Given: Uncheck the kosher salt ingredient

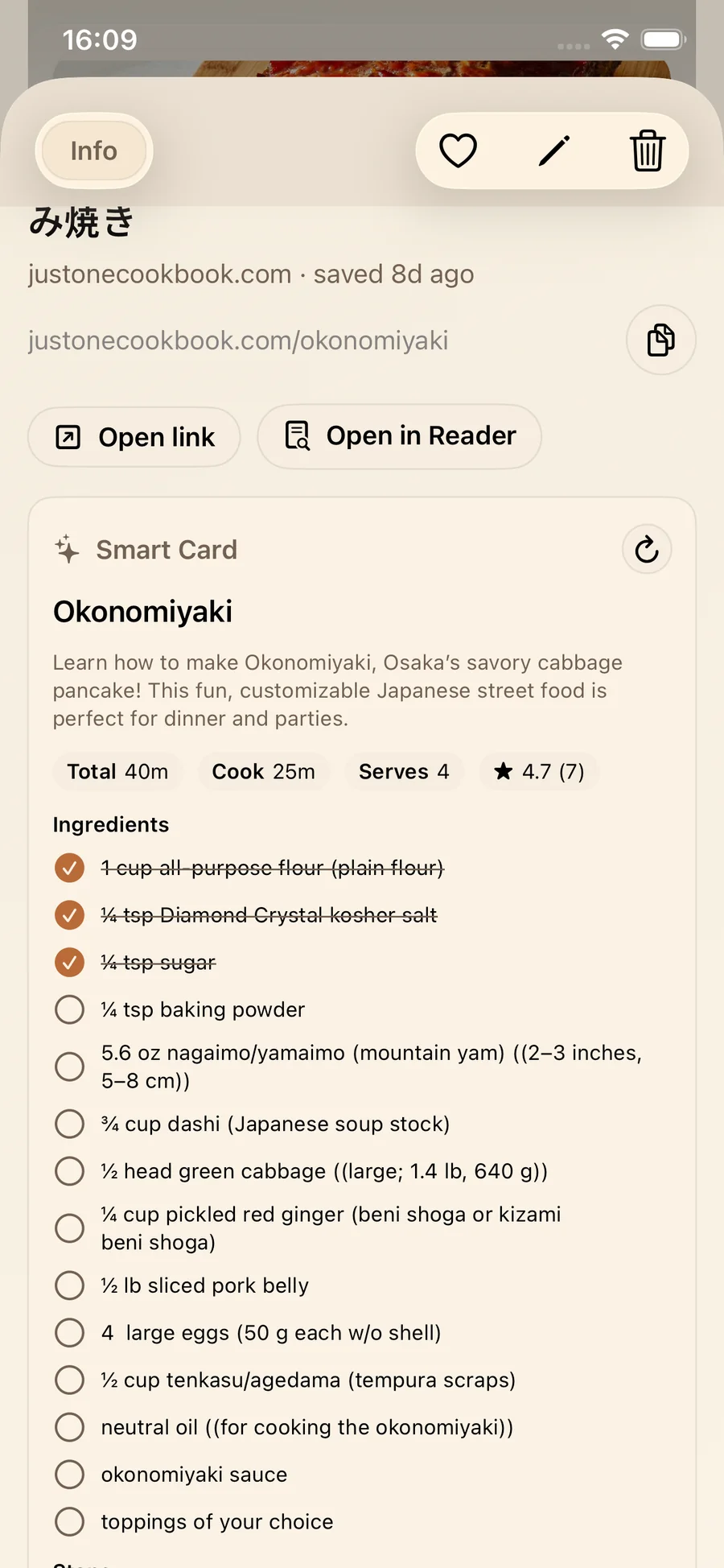Looking at the screenshot, I should click(69, 915).
